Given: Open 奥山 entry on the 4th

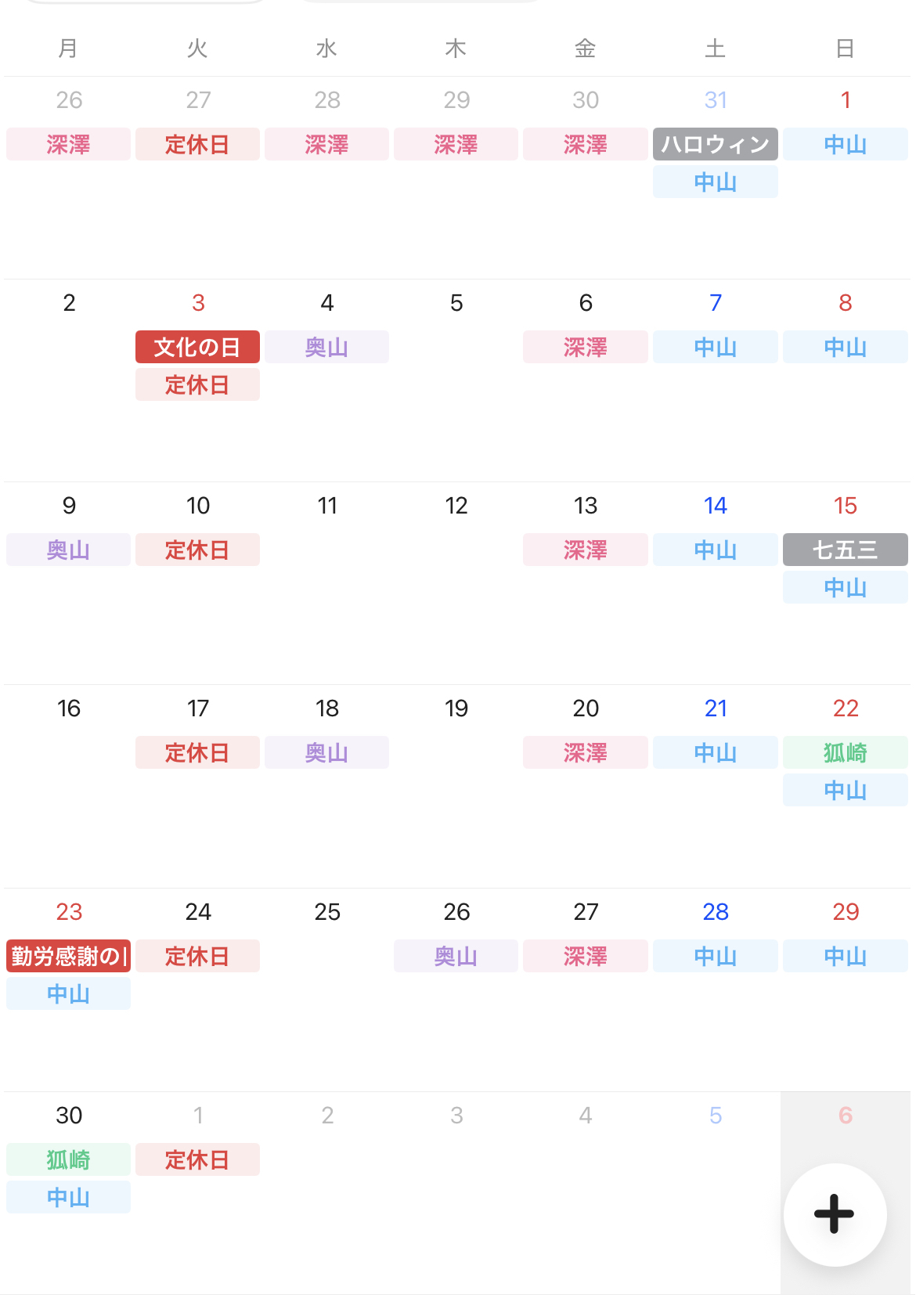Looking at the screenshot, I should (326, 347).
